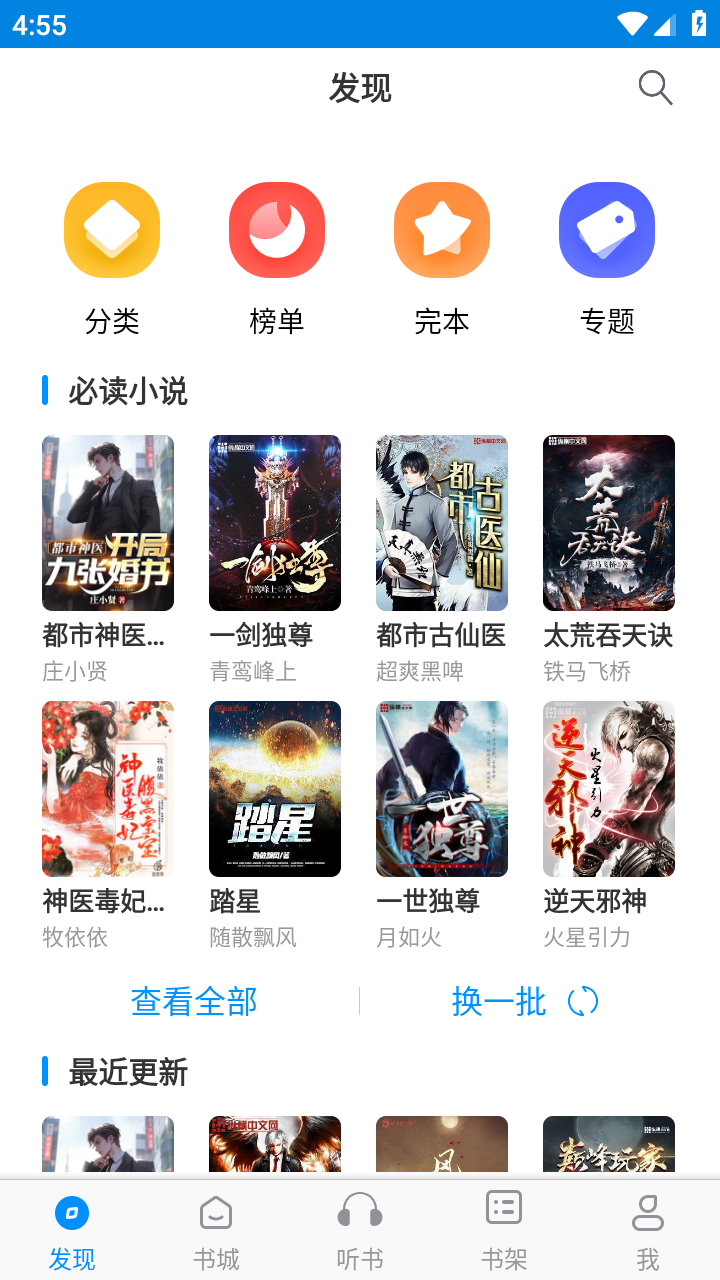The height and width of the screenshot is (1280, 720).
Task: Tap 换一批 to refresh recommendations
Action: click(x=527, y=1000)
